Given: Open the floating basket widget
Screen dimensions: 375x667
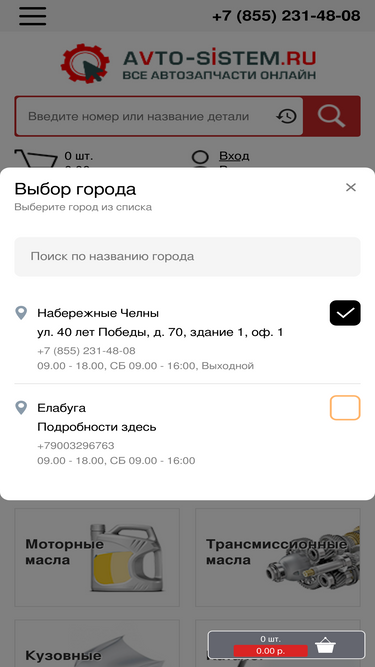Looking at the screenshot, I should click(x=286, y=645).
